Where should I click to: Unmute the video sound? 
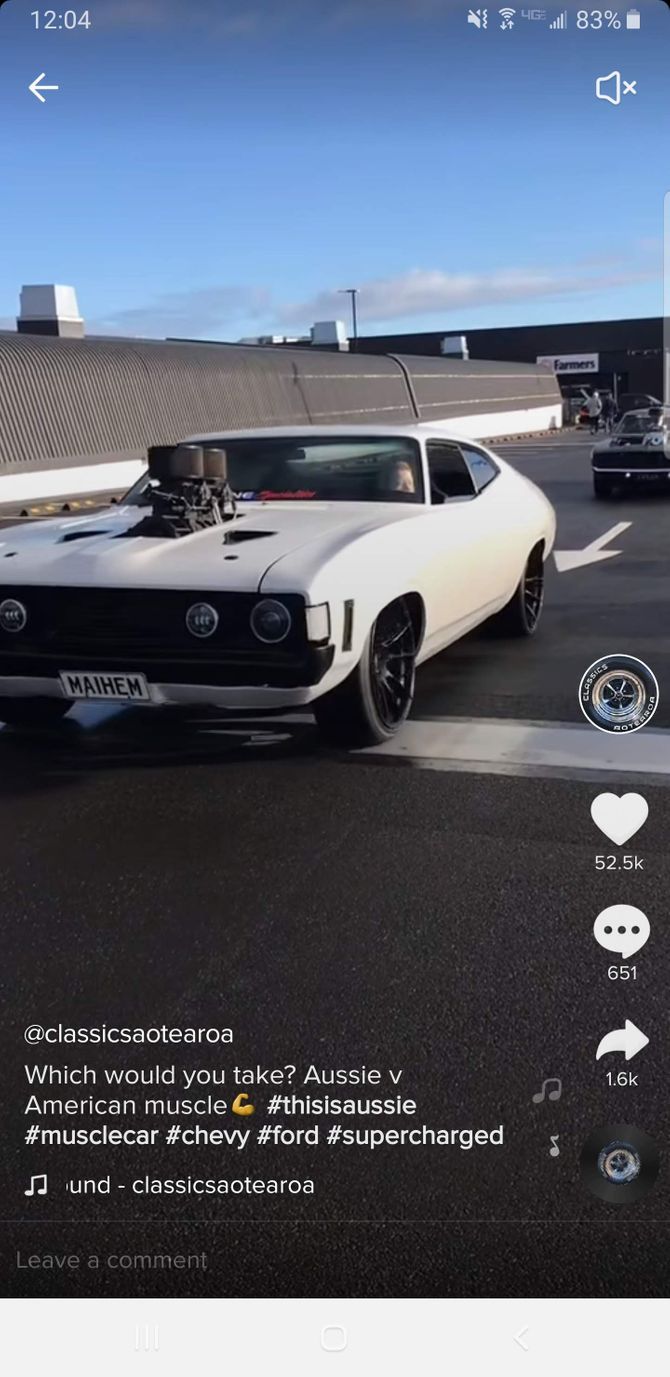click(616, 88)
